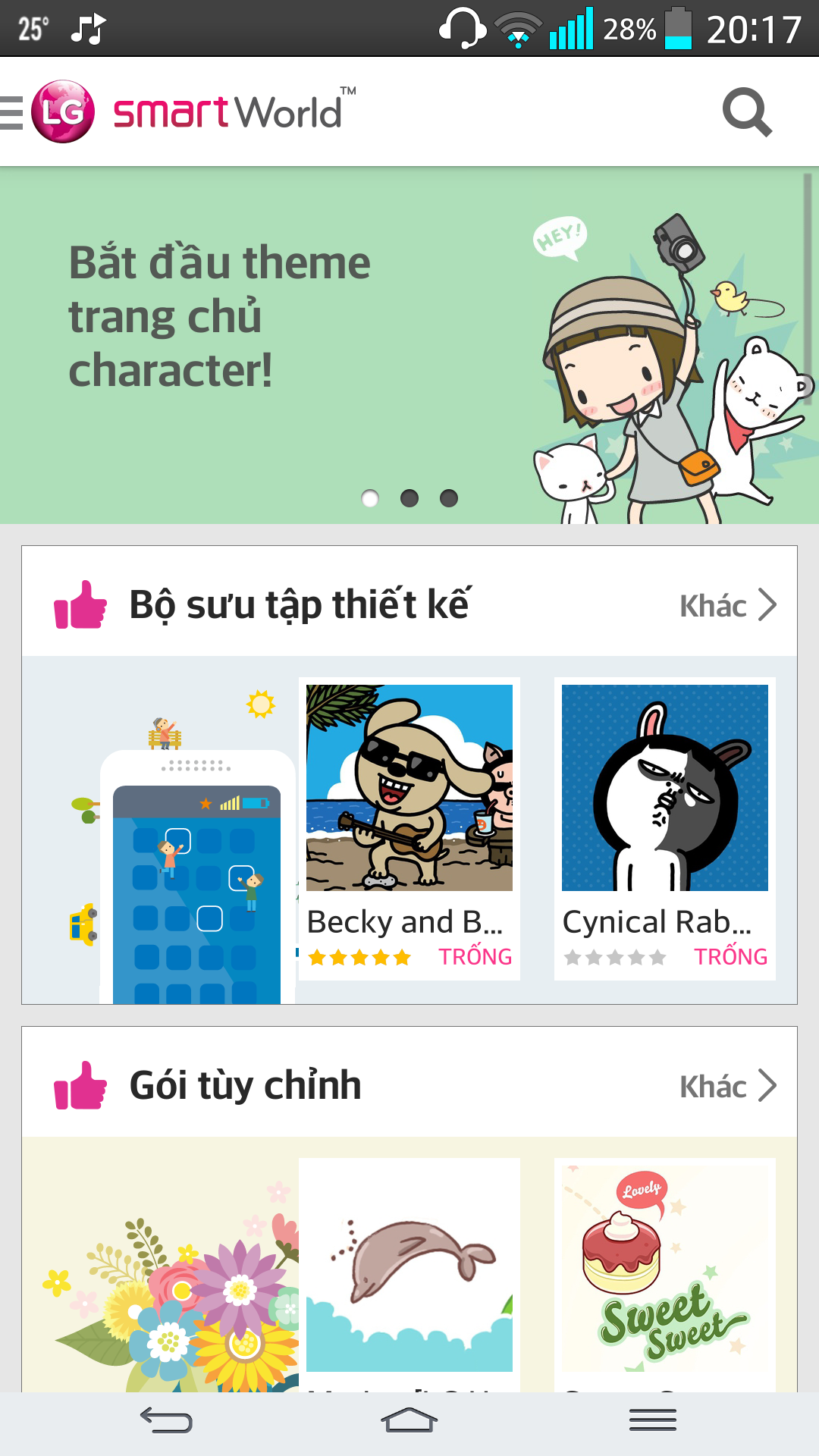Open the character home theme banner
The image size is (819, 1456).
pyautogui.click(x=409, y=345)
